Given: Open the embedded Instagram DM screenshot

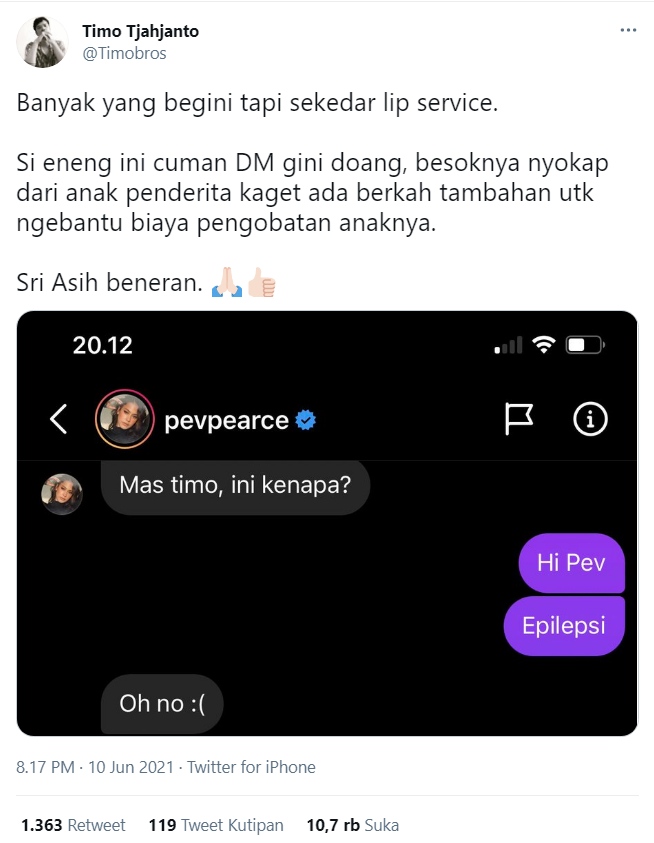Looking at the screenshot, I should 327,523.
